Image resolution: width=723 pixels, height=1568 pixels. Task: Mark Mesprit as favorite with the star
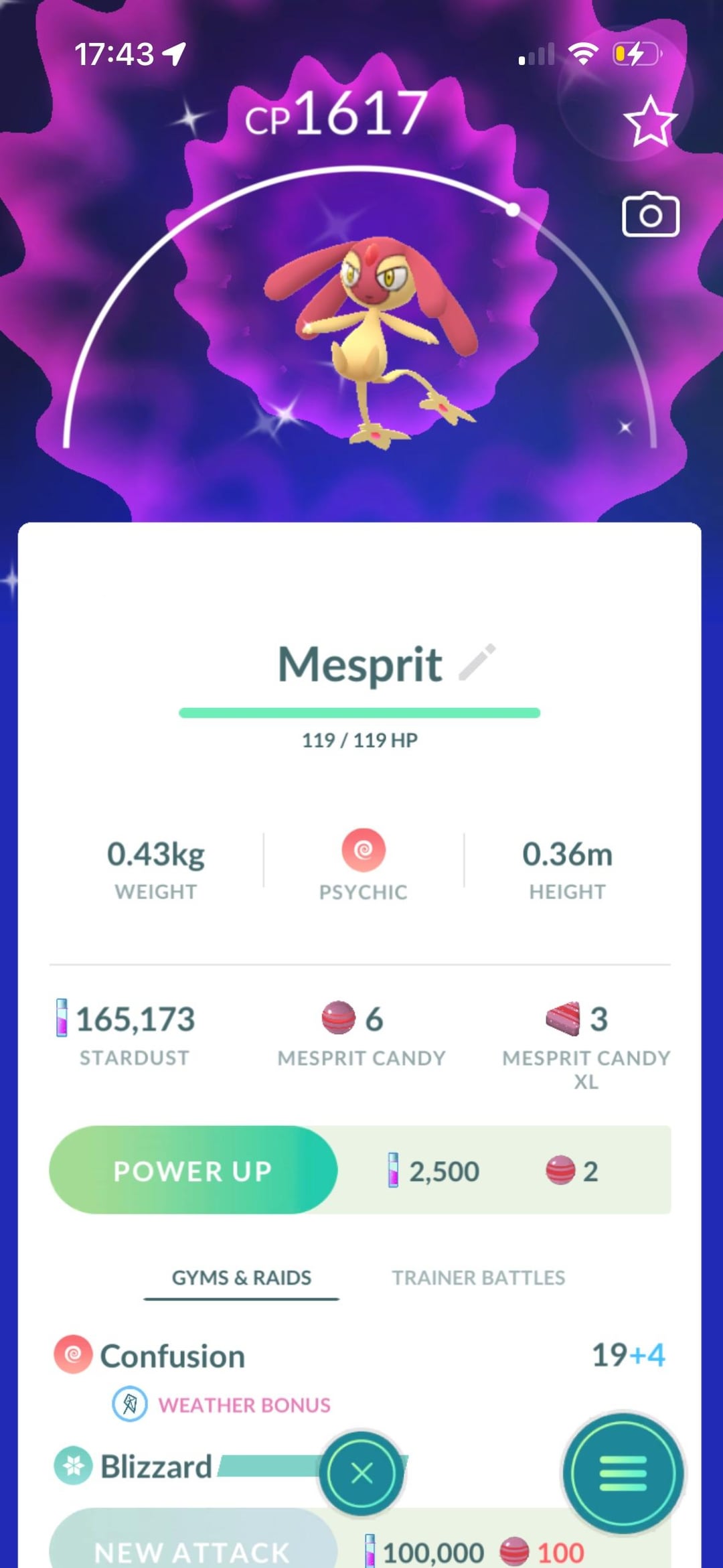coord(650,122)
